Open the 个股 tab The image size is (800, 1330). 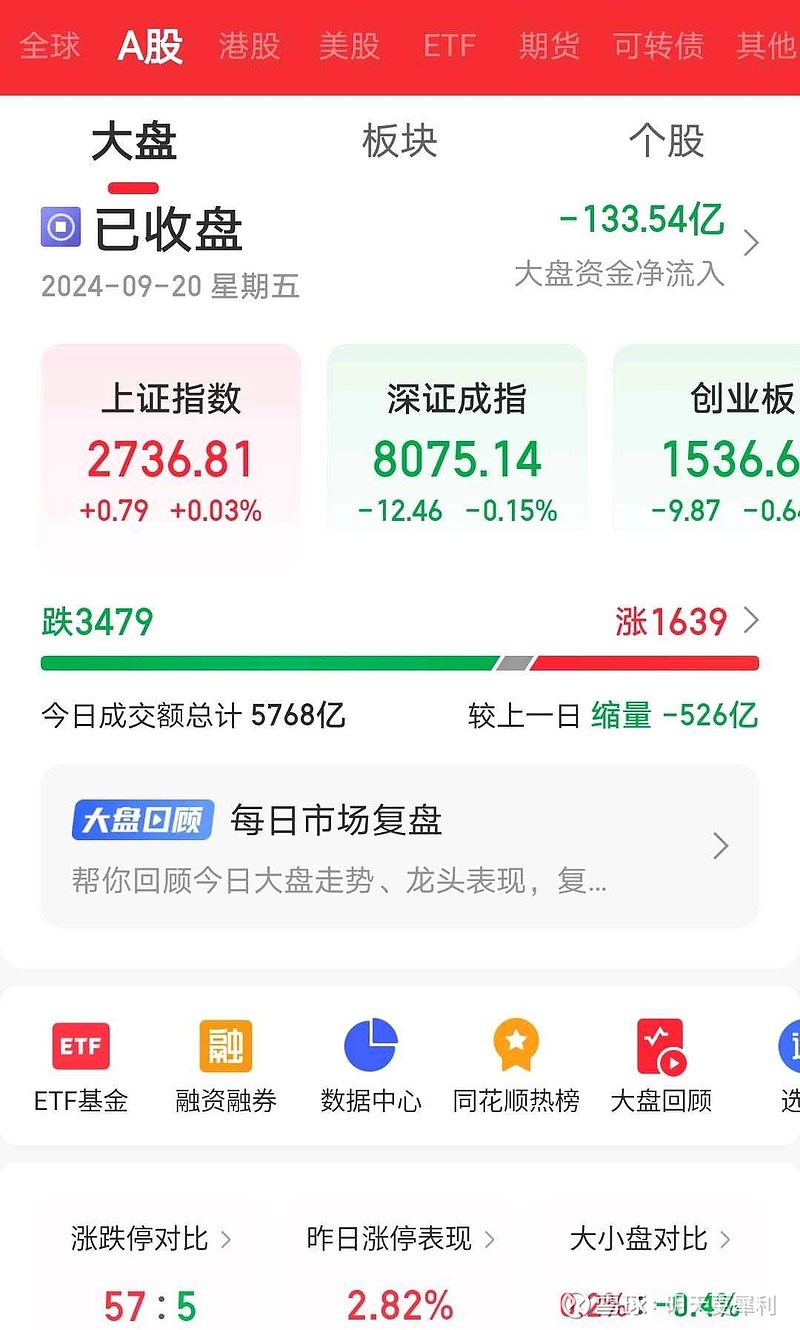(670, 142)
